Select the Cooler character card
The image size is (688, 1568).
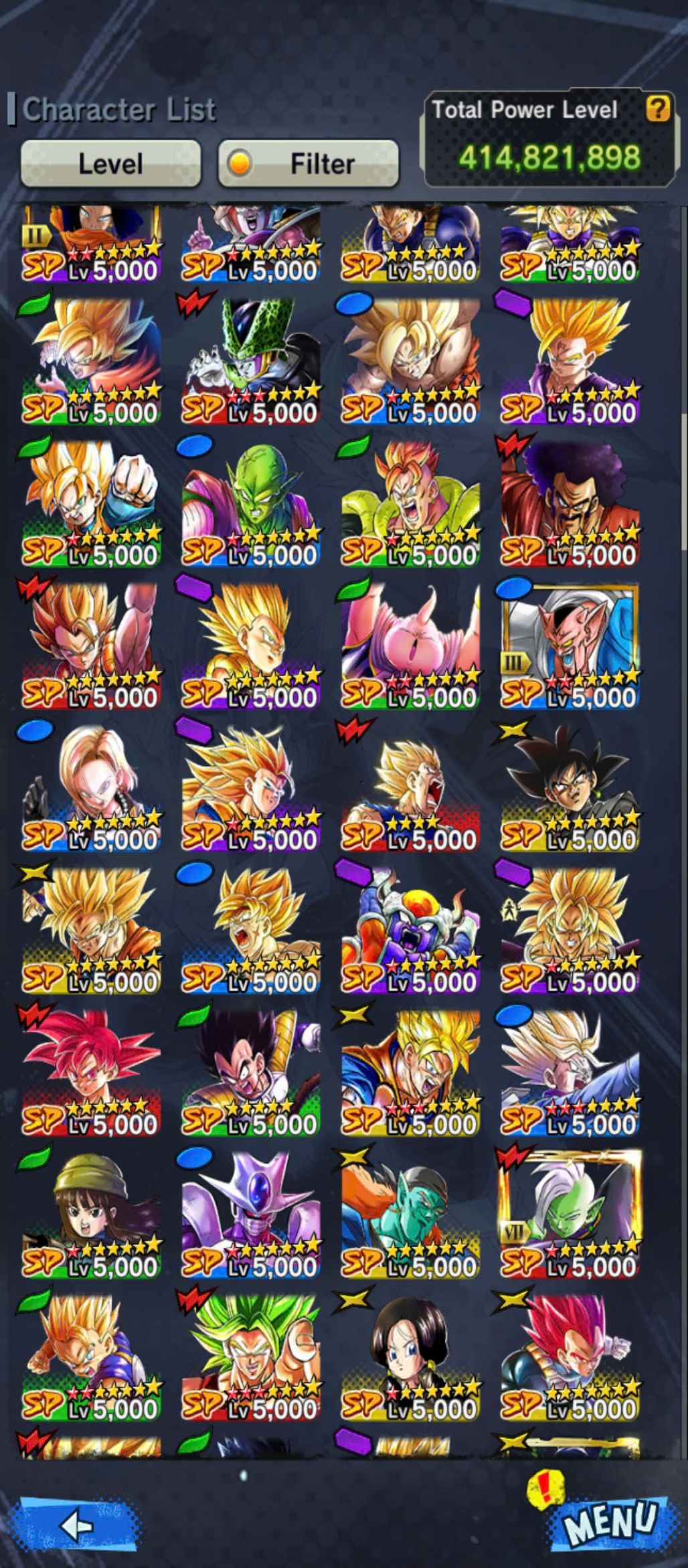pyautogui.click(x=251, y=1215)
